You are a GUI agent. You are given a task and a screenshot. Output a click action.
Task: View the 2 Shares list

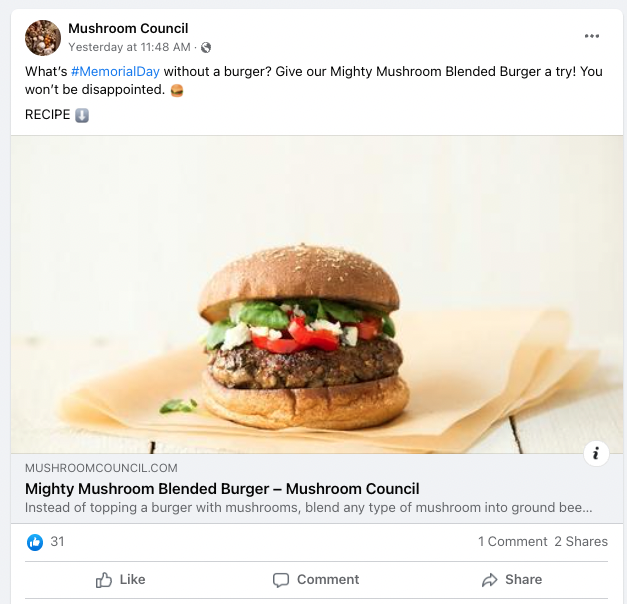(x=581, y=541)
